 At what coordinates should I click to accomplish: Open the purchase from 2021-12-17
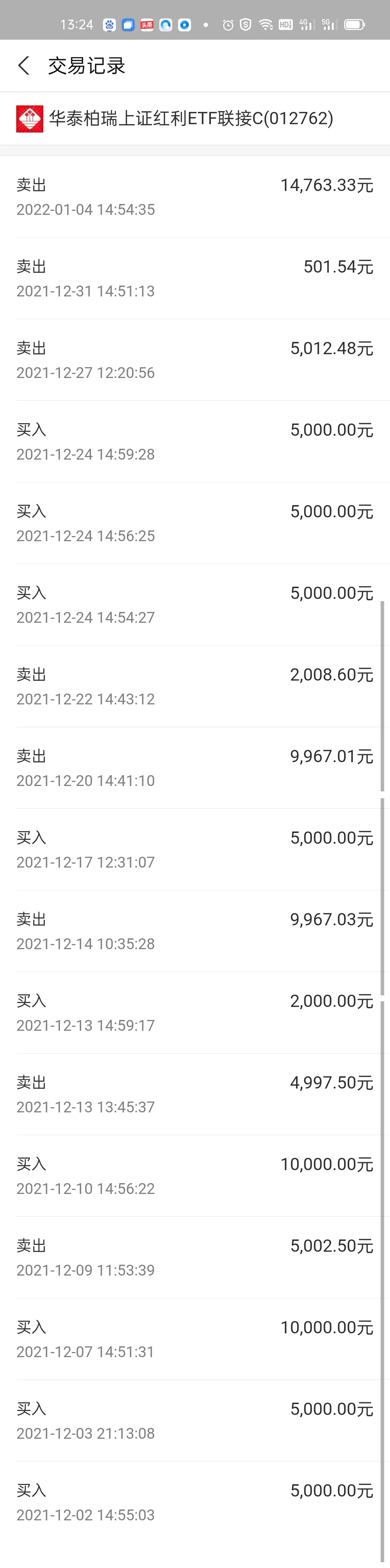(x=195, y=849)
